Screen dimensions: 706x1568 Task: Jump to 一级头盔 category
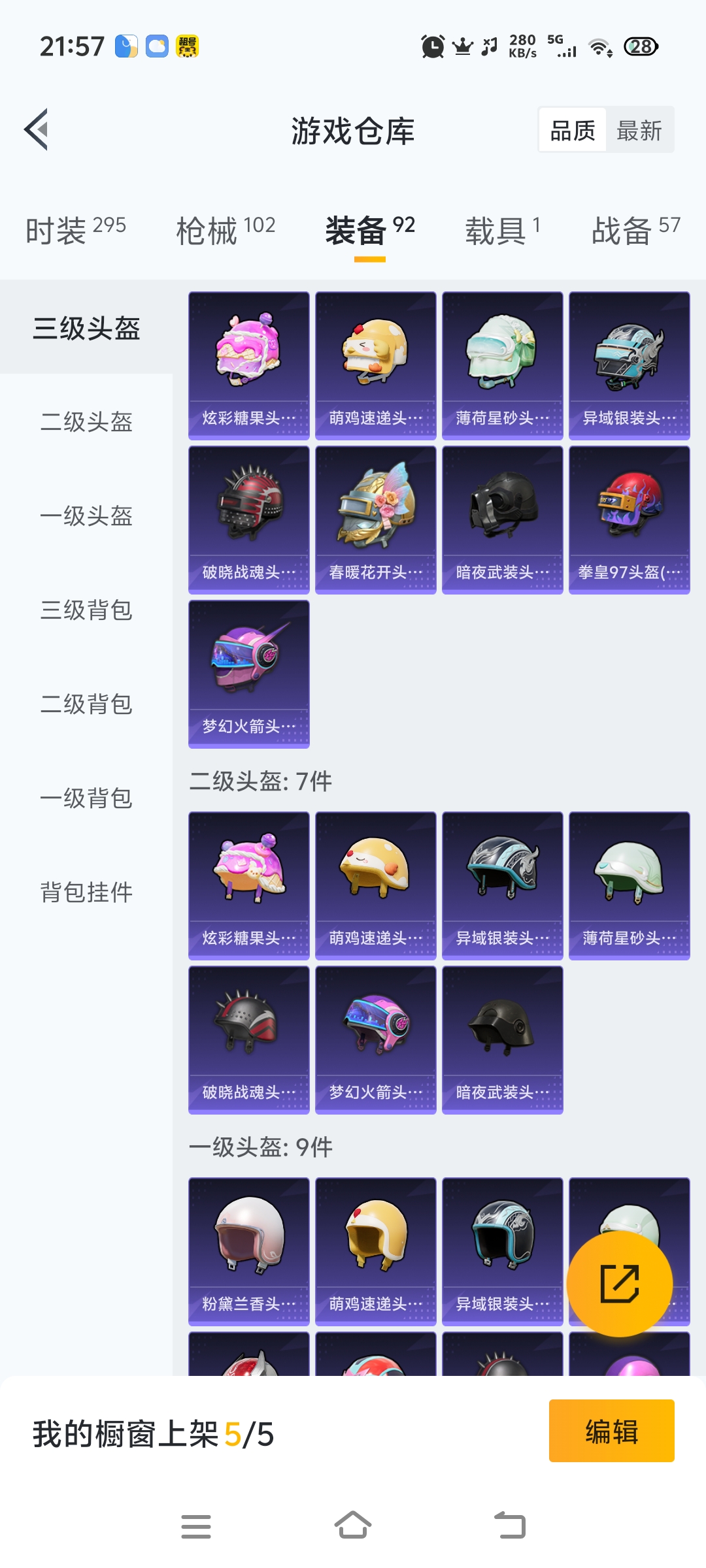point(86,515)
